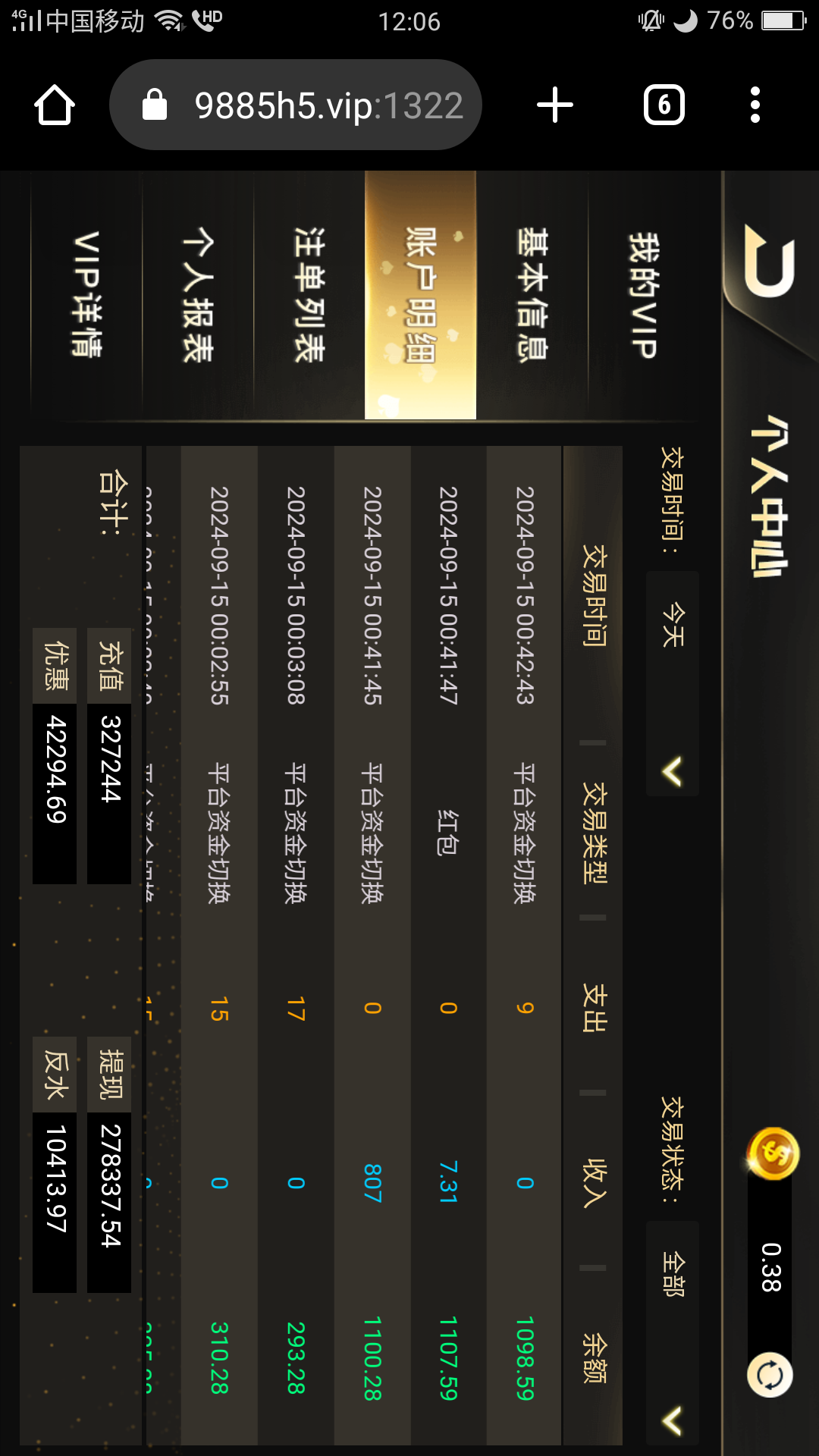Open the VIP详情 tab
This screenshot has width=819, height=1456.
tap(86, 295)
